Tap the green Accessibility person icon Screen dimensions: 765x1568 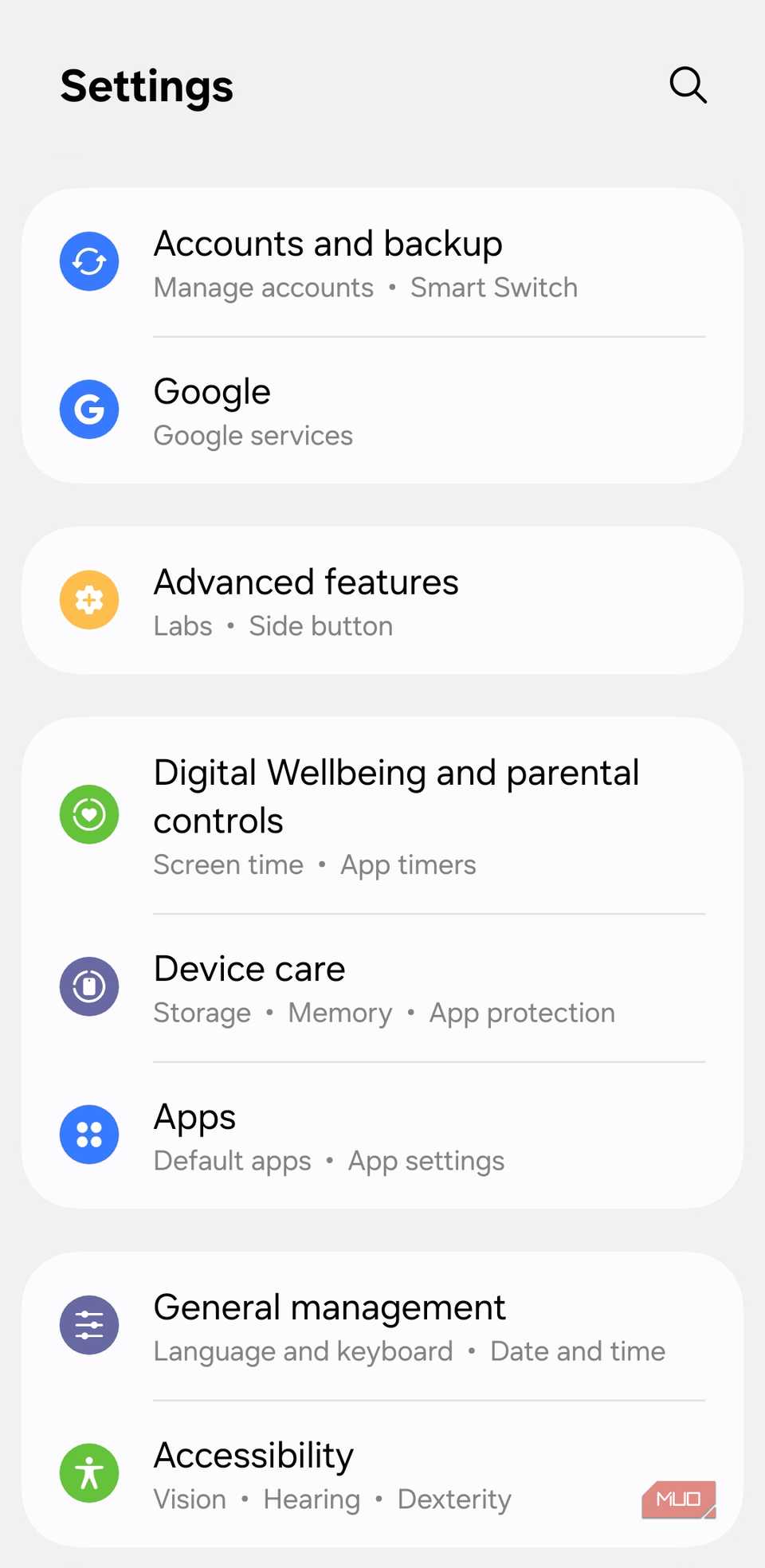[89, 1472]
